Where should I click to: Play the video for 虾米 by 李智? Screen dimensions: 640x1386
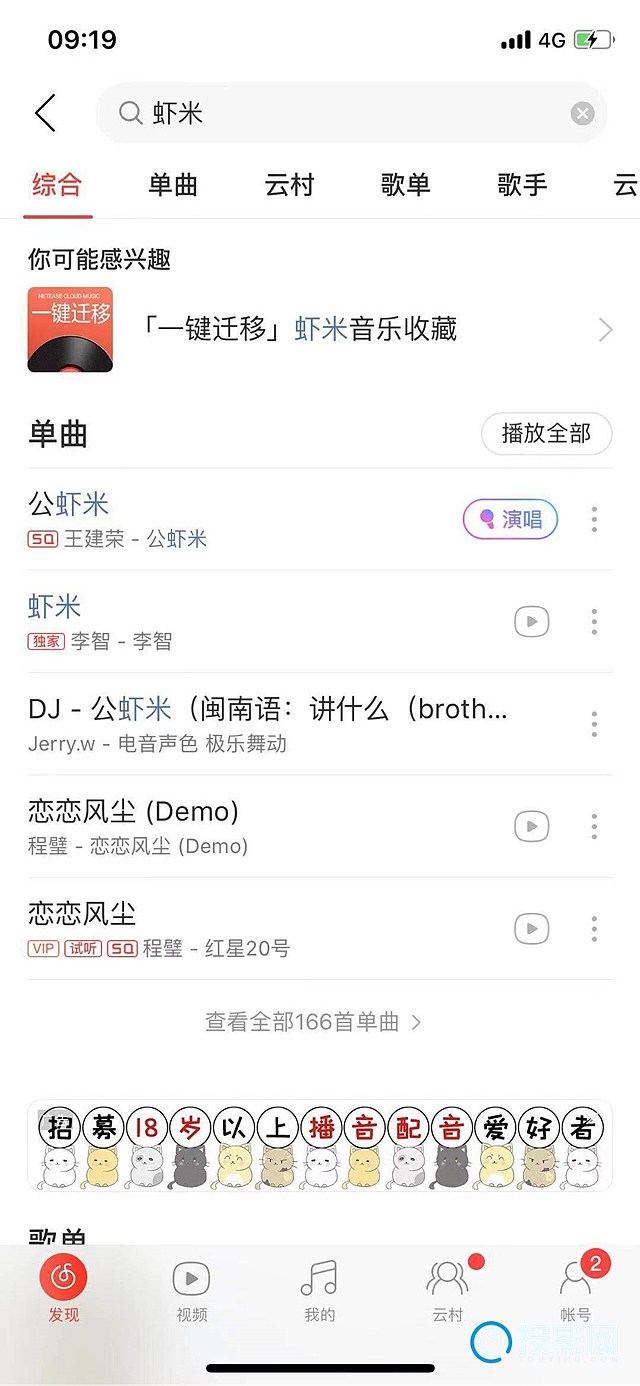click(x=531, y=621)
